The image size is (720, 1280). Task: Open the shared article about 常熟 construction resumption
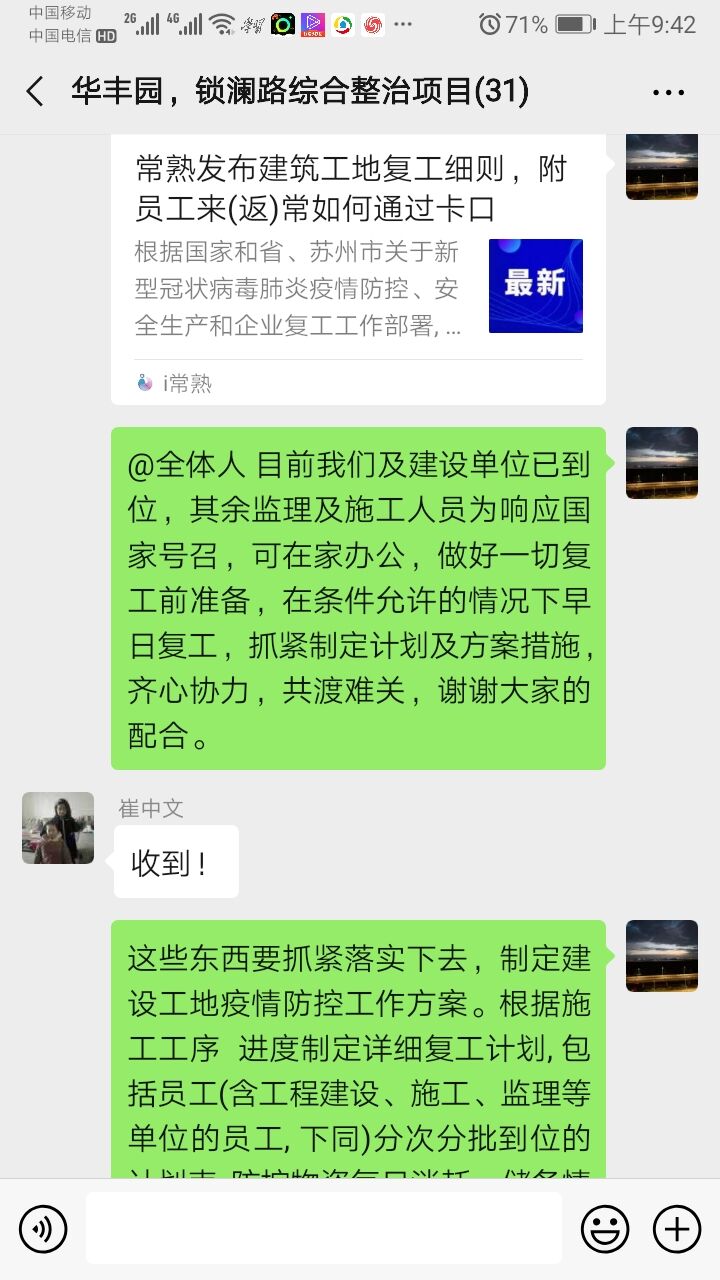pos(357,260)
